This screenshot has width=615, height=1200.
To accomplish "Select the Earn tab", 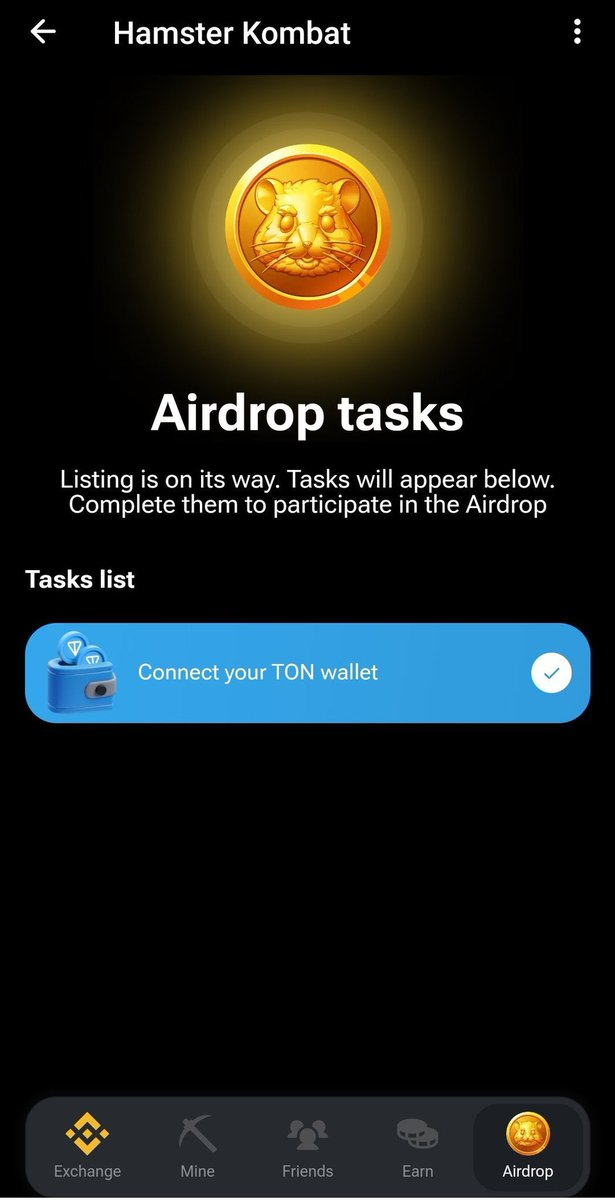I will click(x=417, y=1148).
